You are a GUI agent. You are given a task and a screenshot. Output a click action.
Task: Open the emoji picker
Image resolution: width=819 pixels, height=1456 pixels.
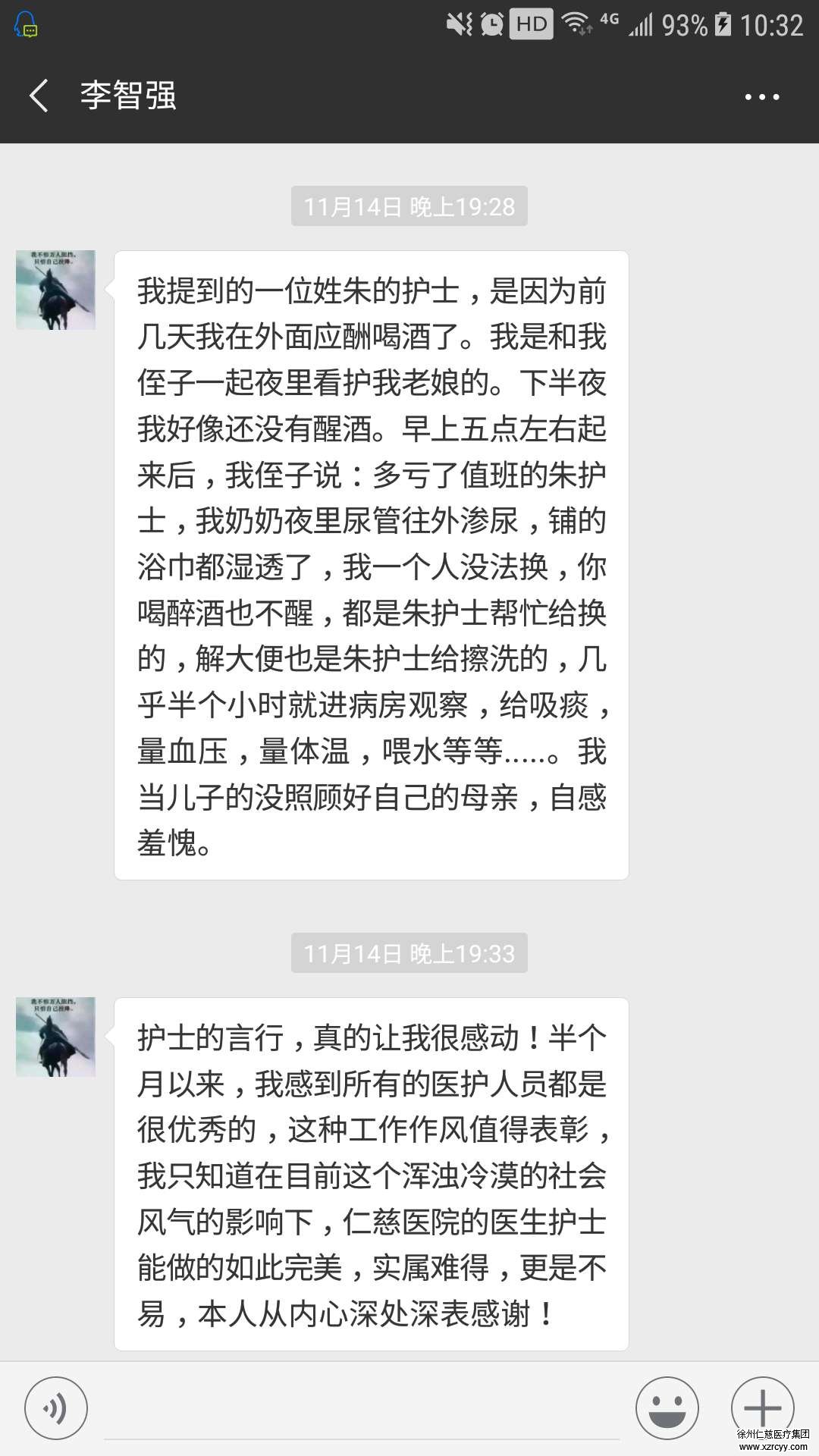[x=667, y=1408]
